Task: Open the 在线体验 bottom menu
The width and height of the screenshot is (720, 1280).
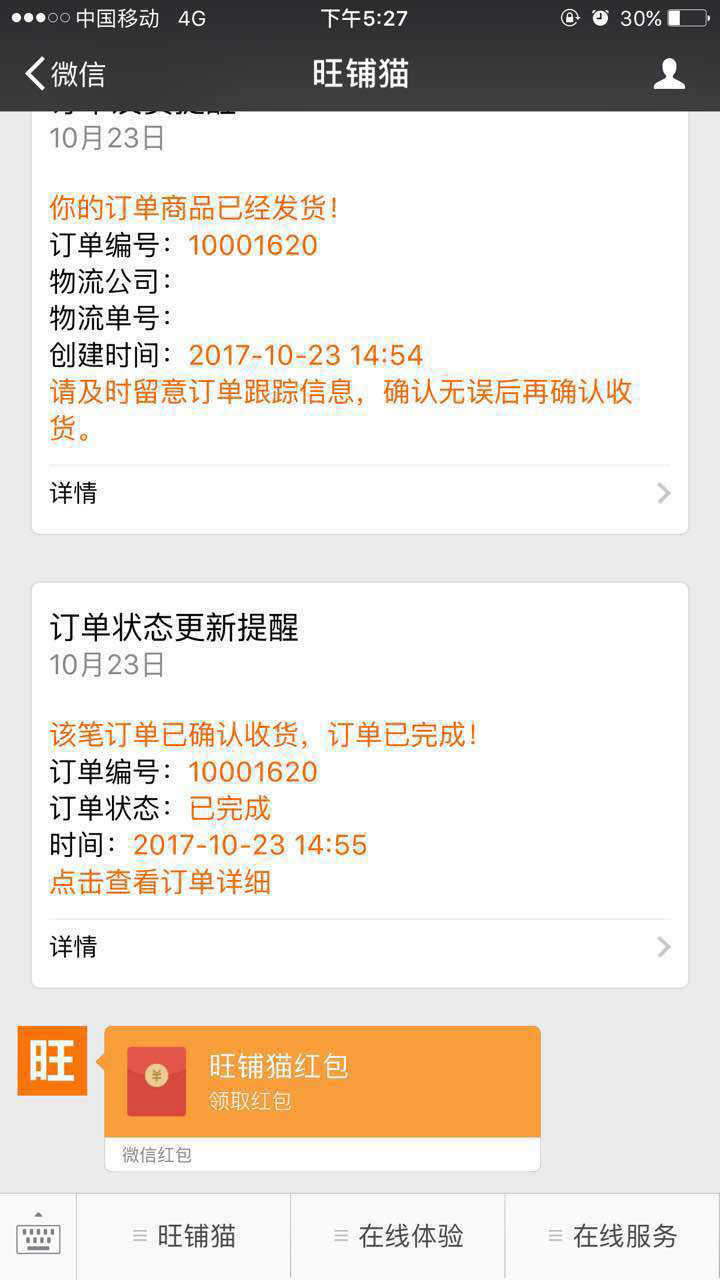Action: click(x=398, y=1236)
